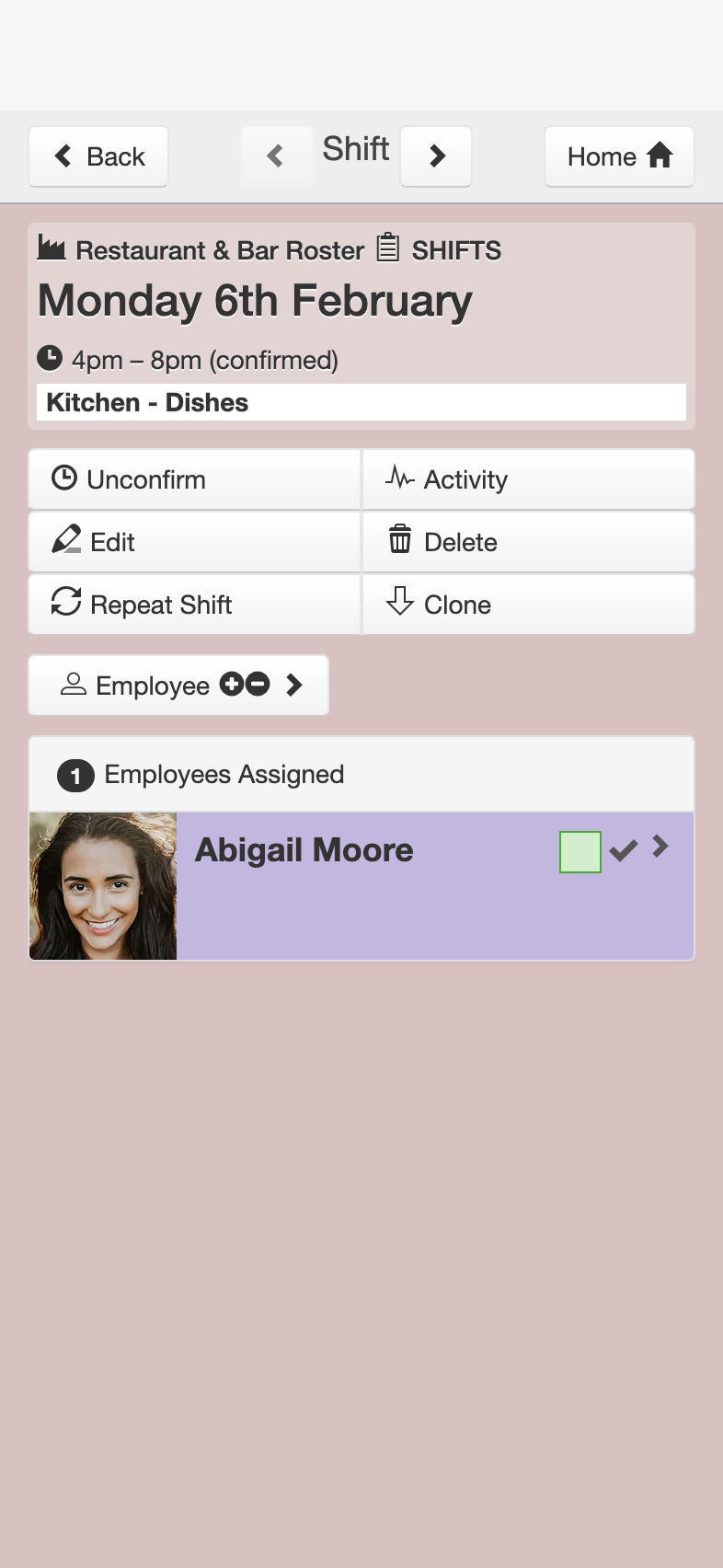Screen dimensions: 723x1568
Task: Go to the previous shift arrow
Action: (276, 156)
